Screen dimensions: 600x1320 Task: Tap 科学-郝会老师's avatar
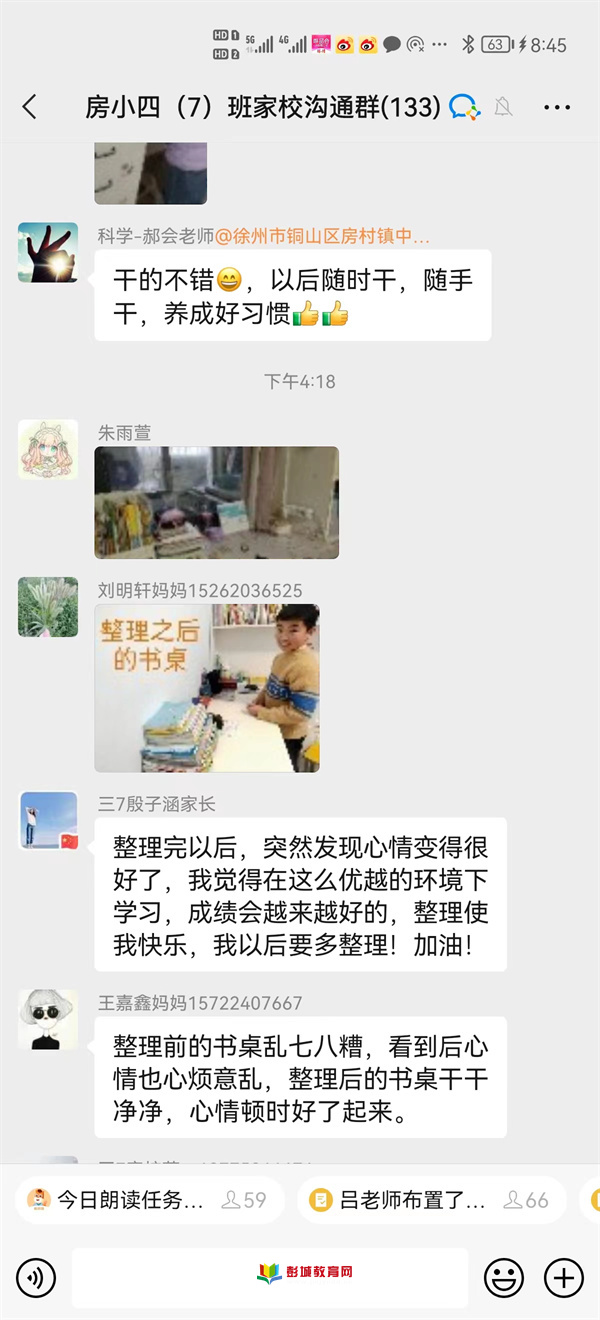[x=48, y=252]
